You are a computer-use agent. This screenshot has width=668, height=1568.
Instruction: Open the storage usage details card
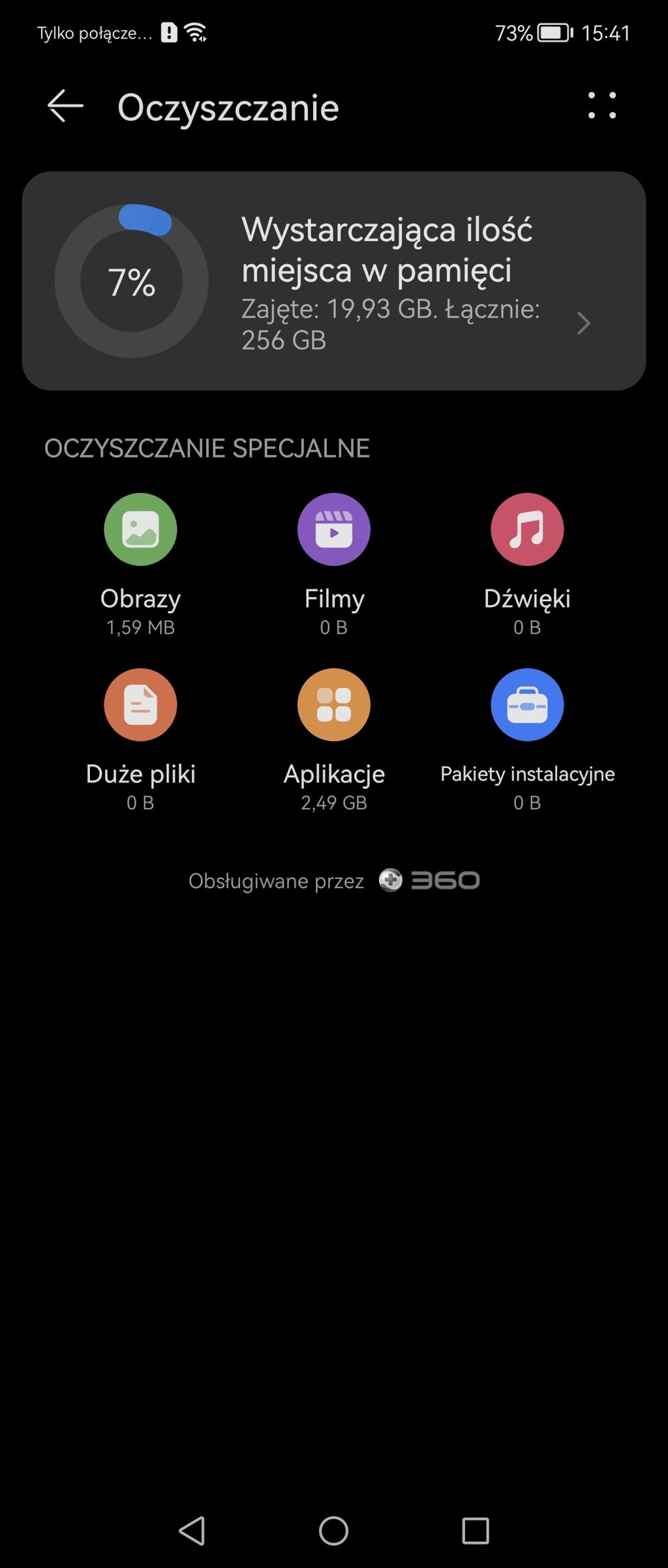click(x=333, y=281)
